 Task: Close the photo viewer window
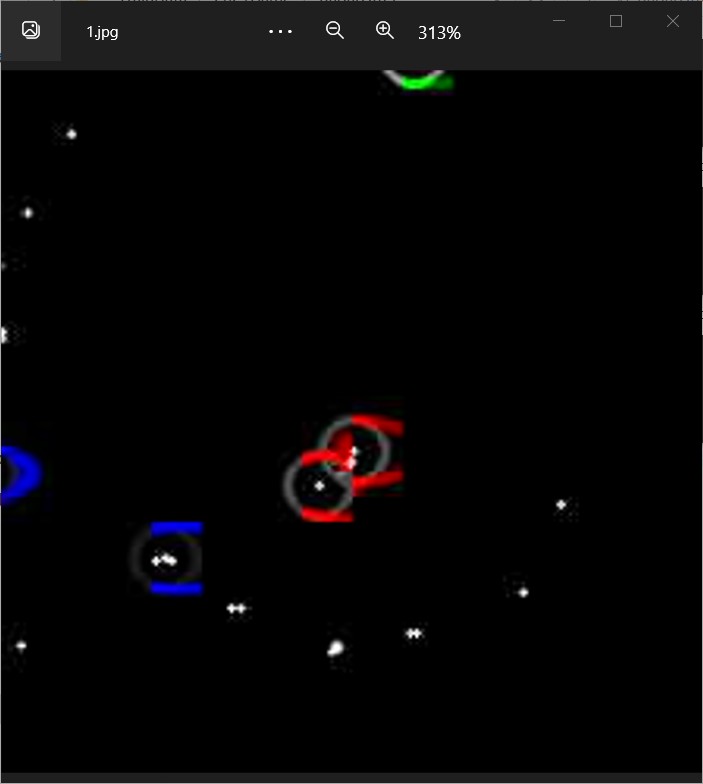pyautogui.click(x=673, y=21)
